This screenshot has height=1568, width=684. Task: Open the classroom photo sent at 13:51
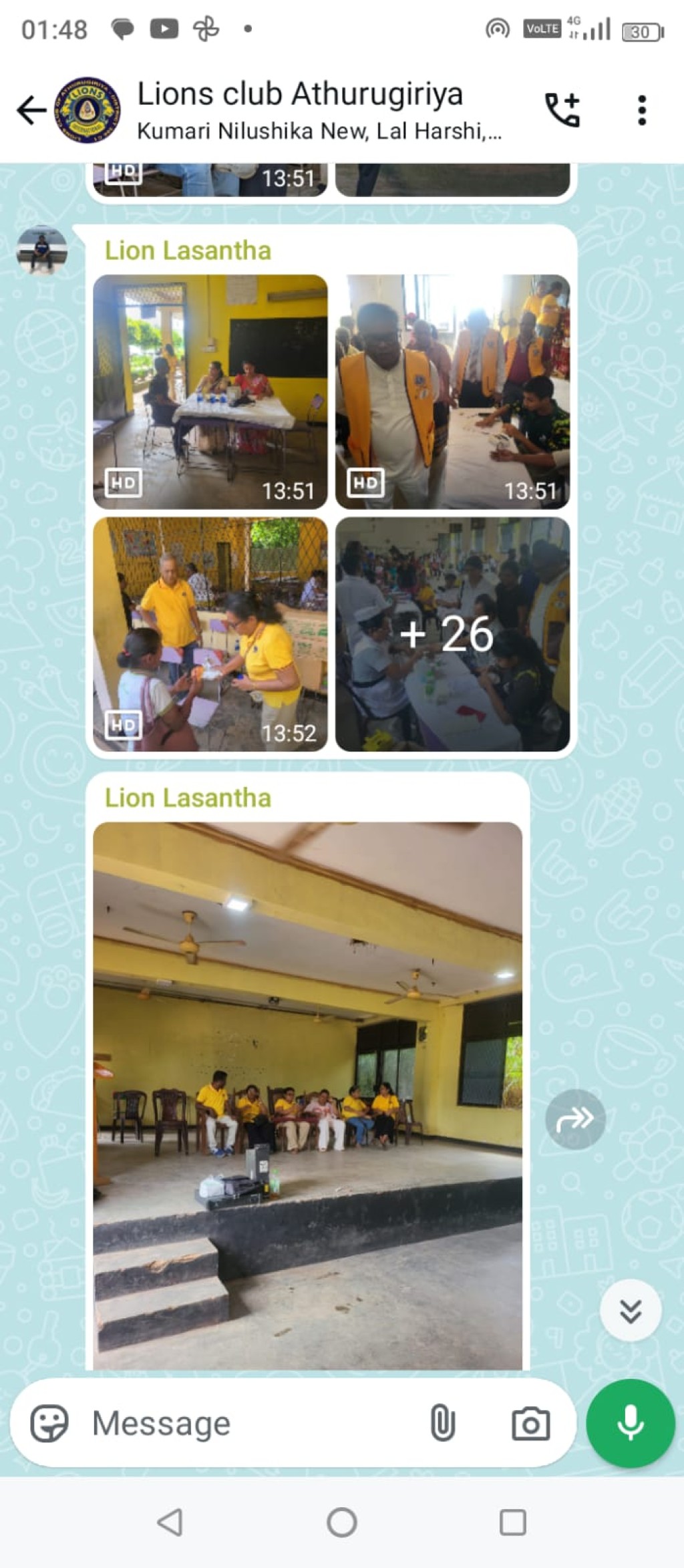coord(210,391)
